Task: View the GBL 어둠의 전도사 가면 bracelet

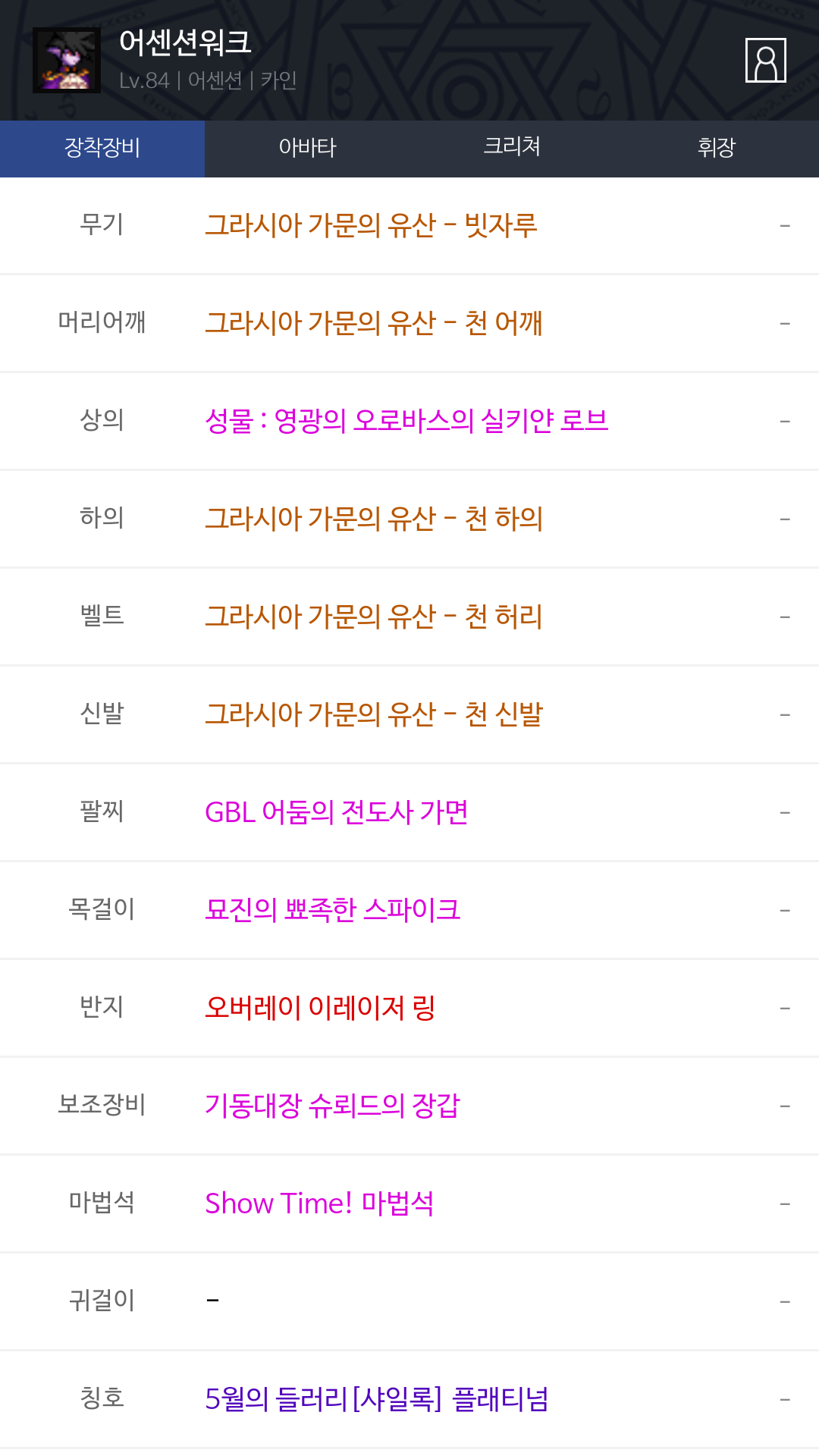Action: click(x=336, y=812)
